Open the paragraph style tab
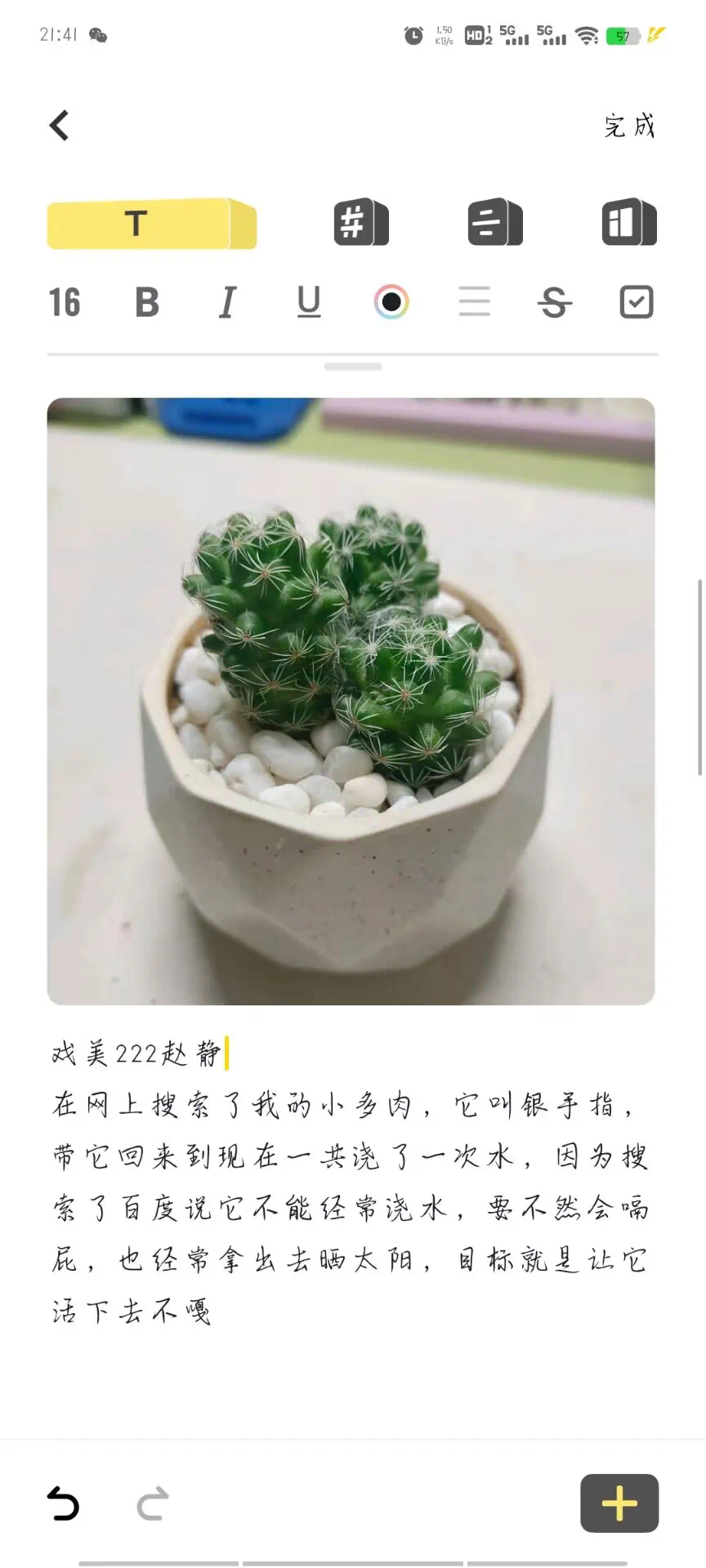 (494, 223)
